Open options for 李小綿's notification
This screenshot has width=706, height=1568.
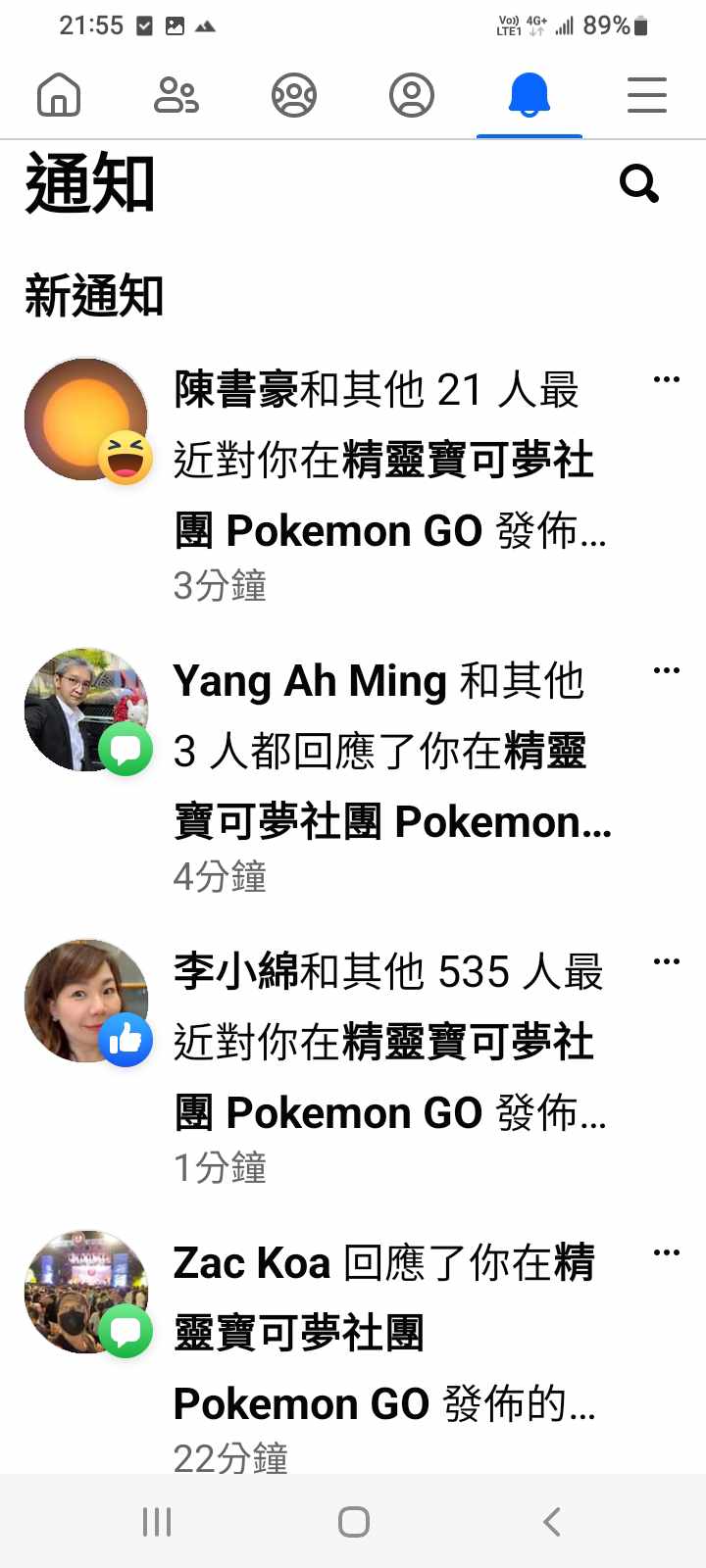[666, 961]
